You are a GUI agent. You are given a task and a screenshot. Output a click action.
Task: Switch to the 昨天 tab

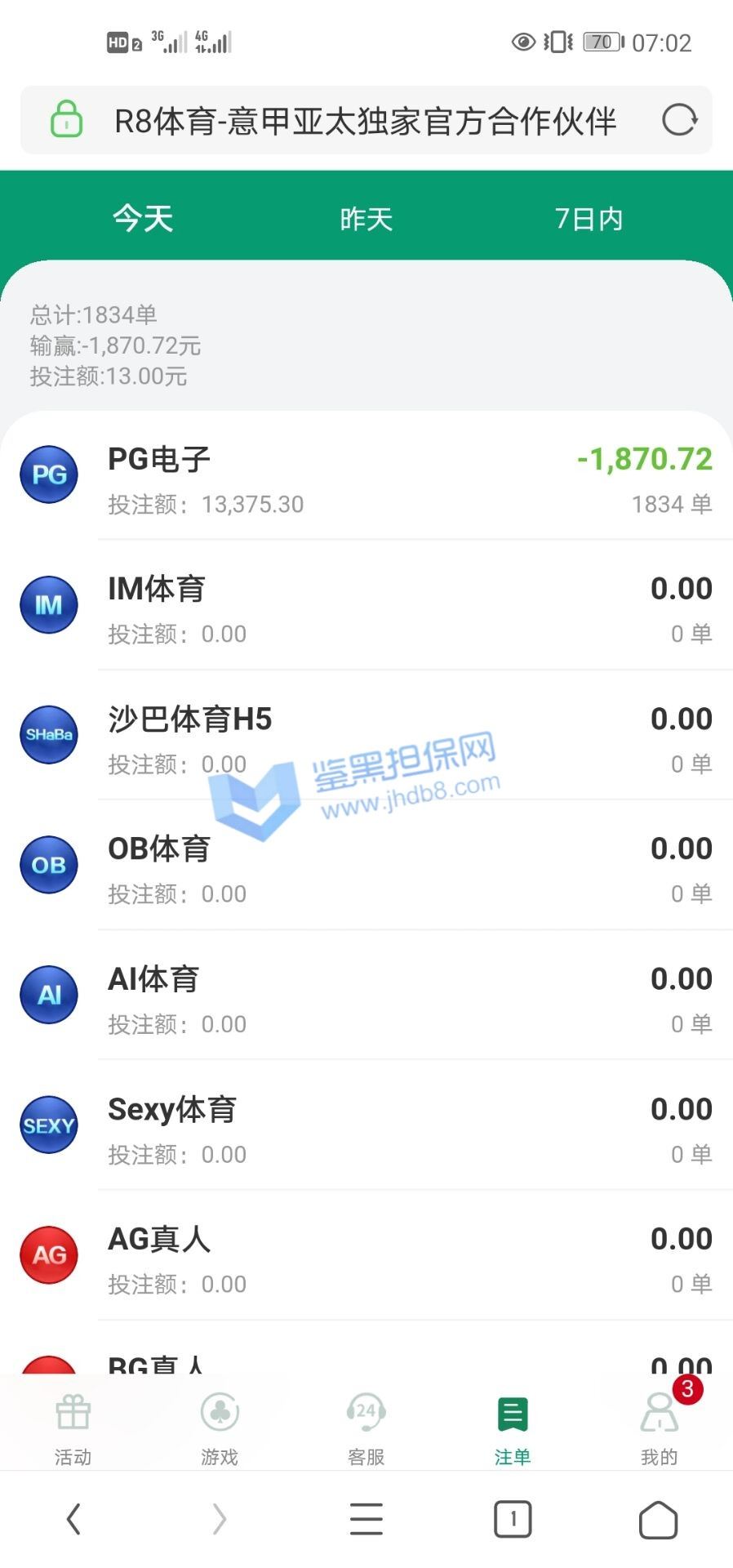(x=366, y=219)
